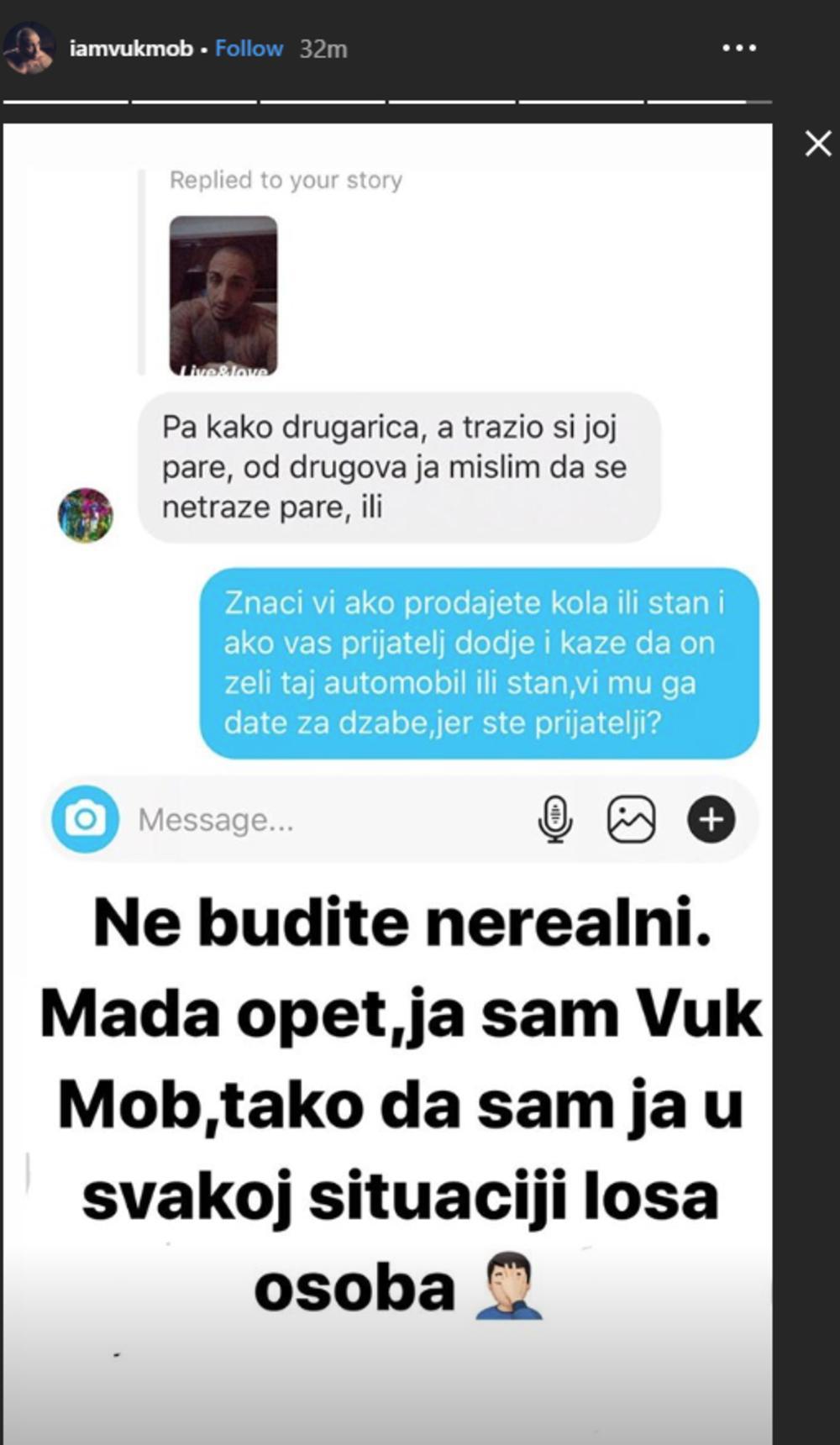Follow iamvukmob
The image size is (840, 1445).
click(249, 49)
